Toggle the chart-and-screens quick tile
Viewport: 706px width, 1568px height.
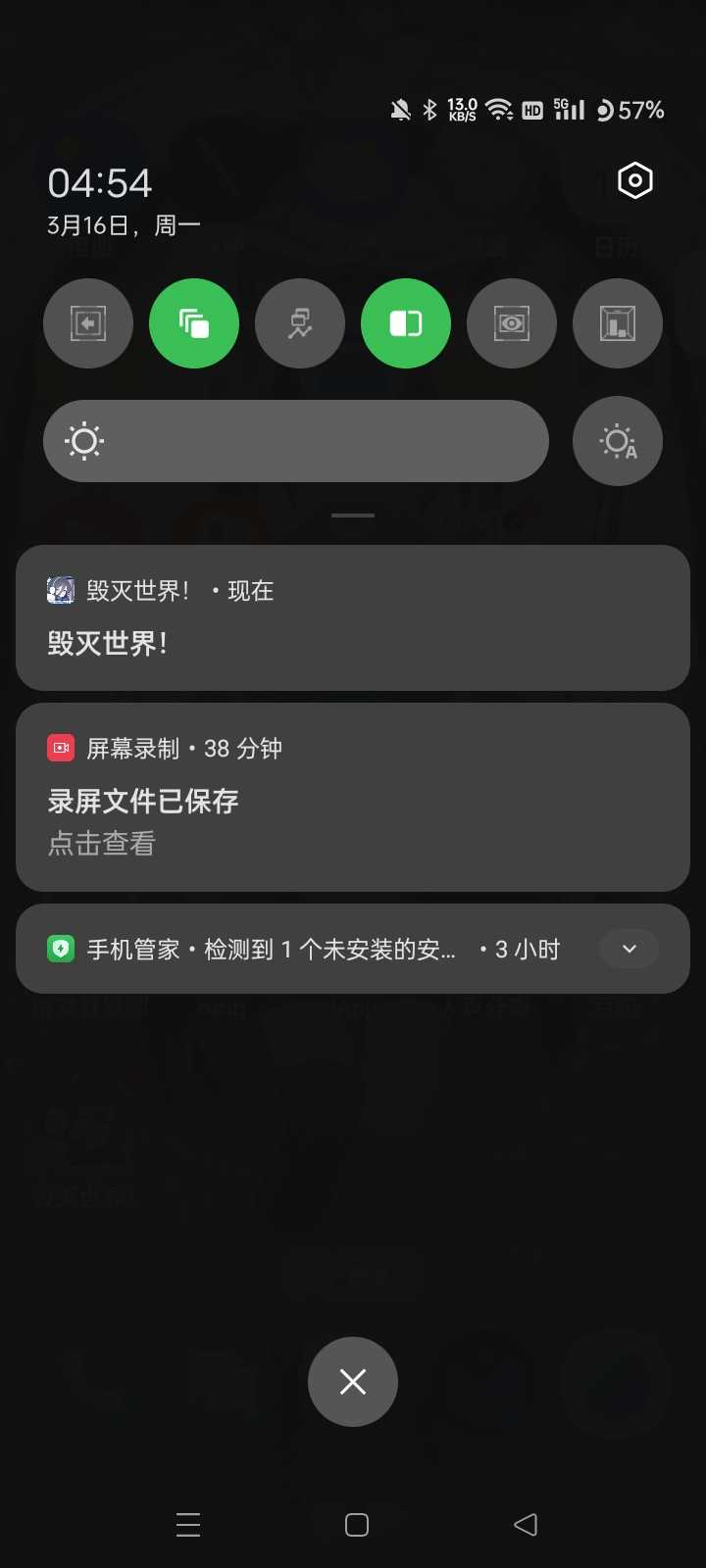pyautogui.click(x=300, y=323)
